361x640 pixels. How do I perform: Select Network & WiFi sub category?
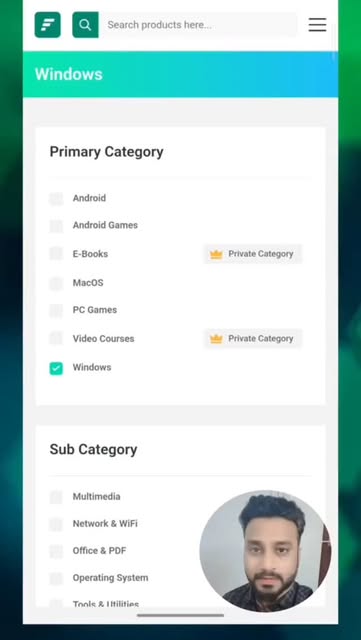coord(56,524)
